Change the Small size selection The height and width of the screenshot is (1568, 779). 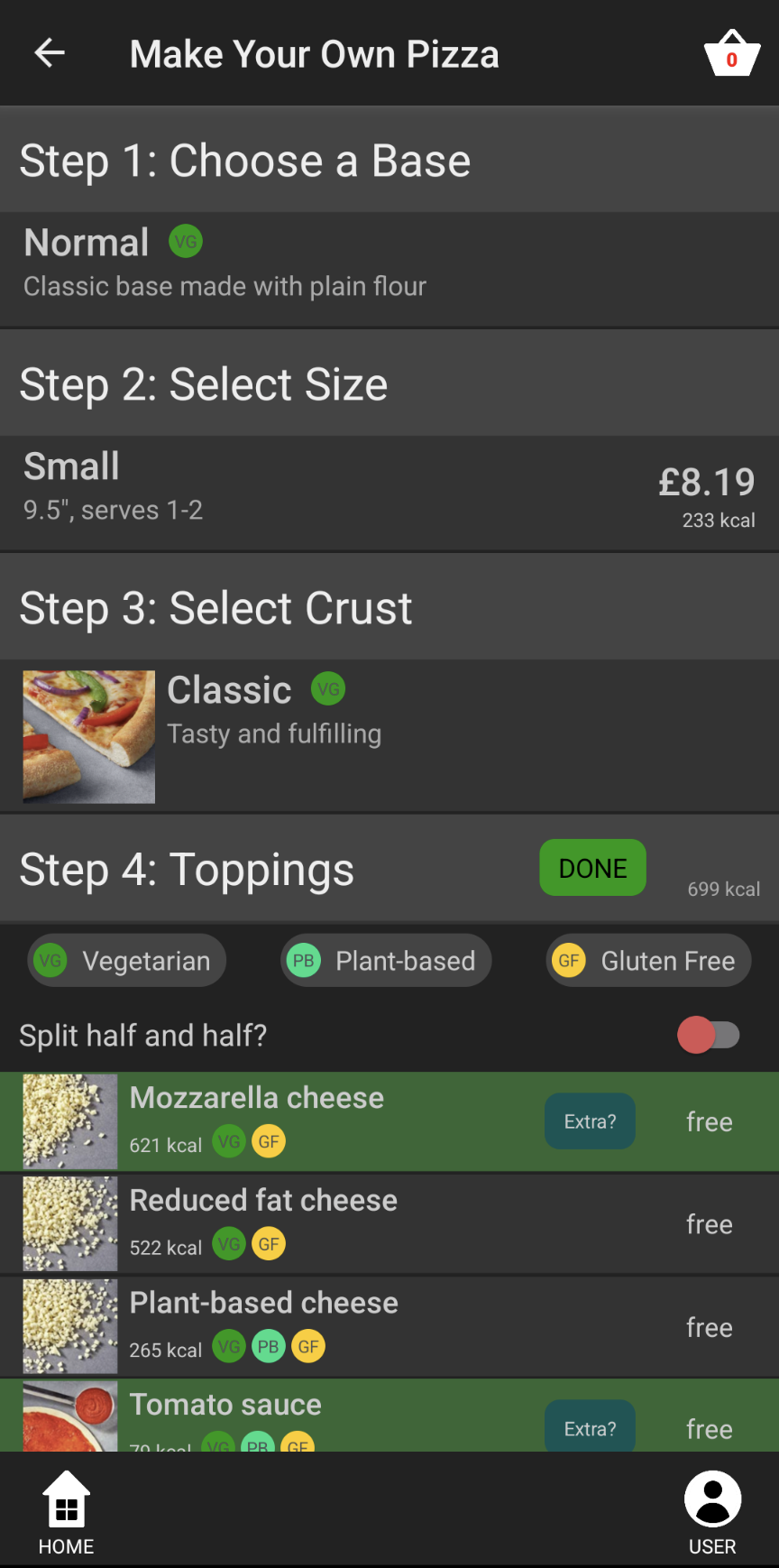(389, 493)
